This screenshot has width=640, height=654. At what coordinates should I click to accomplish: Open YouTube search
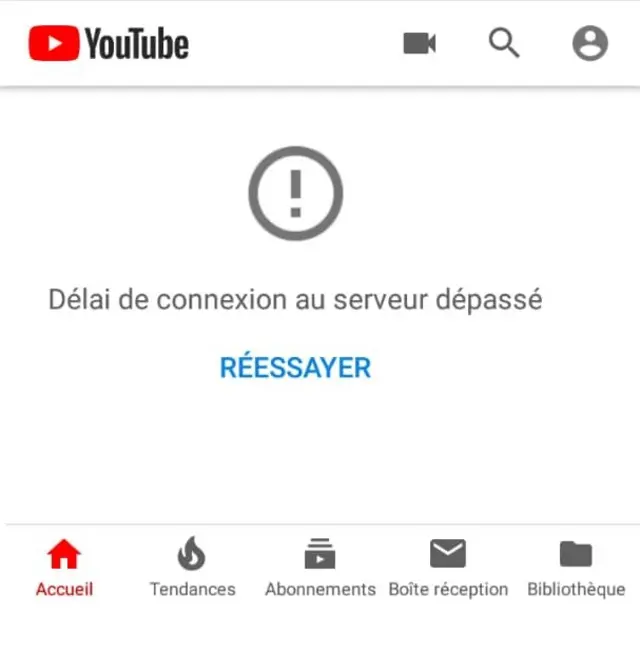tap(504, 43)
